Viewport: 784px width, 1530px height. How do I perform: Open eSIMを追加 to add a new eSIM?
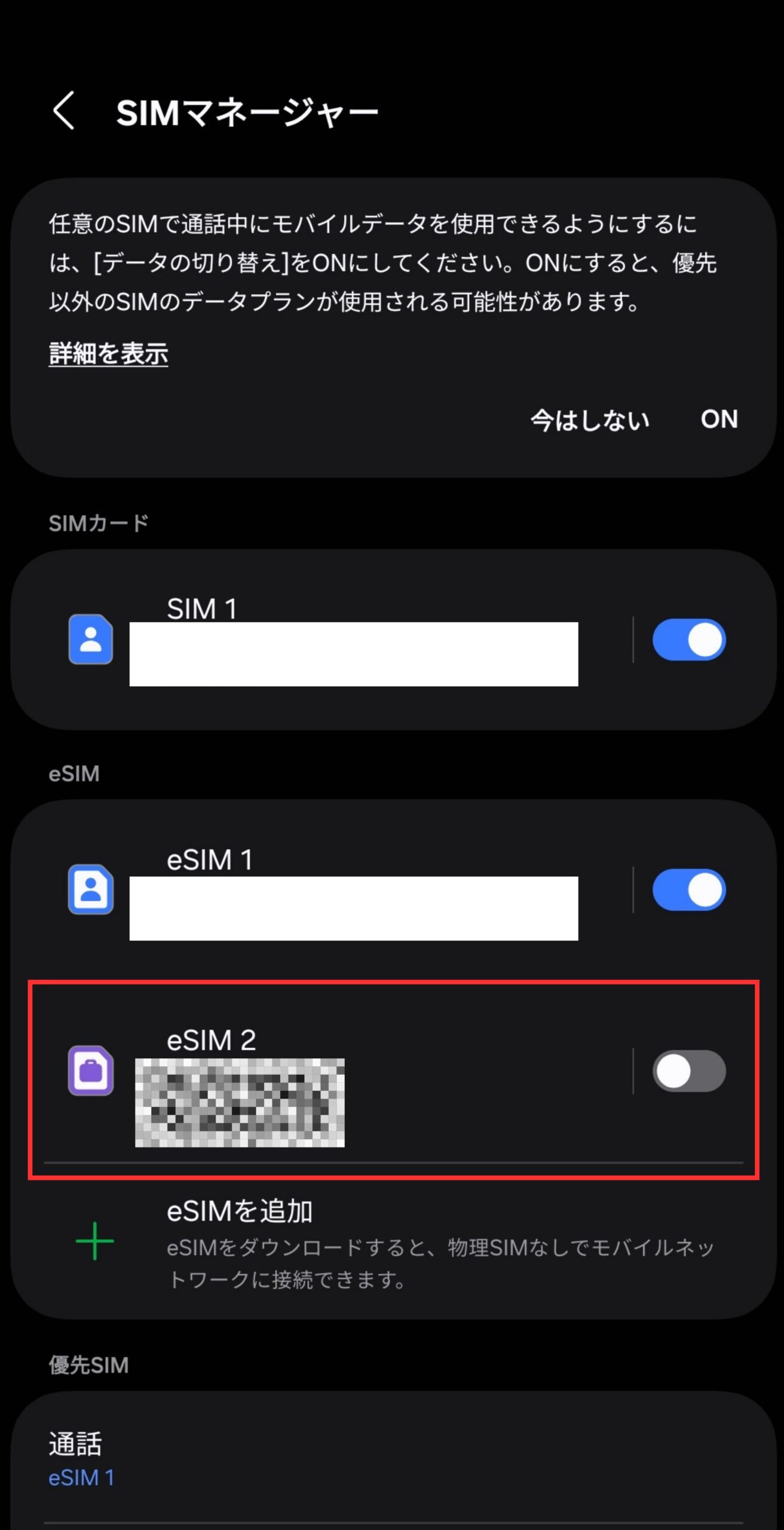tap(241, 1213)
